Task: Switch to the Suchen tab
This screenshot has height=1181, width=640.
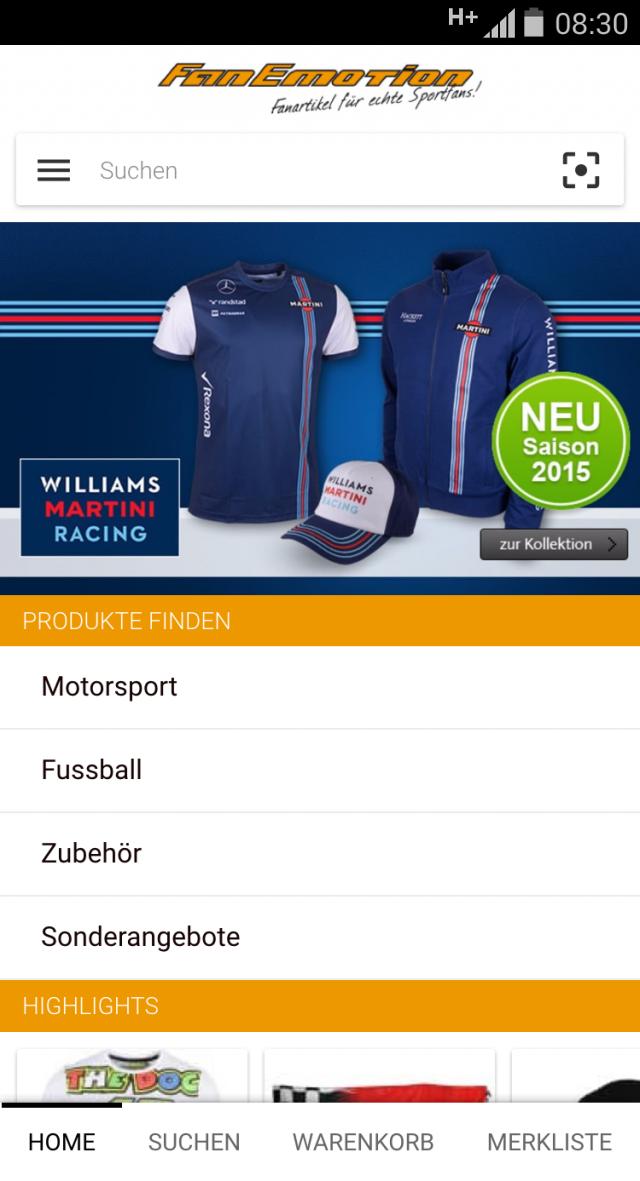Action: click(x=194, y=1142)
